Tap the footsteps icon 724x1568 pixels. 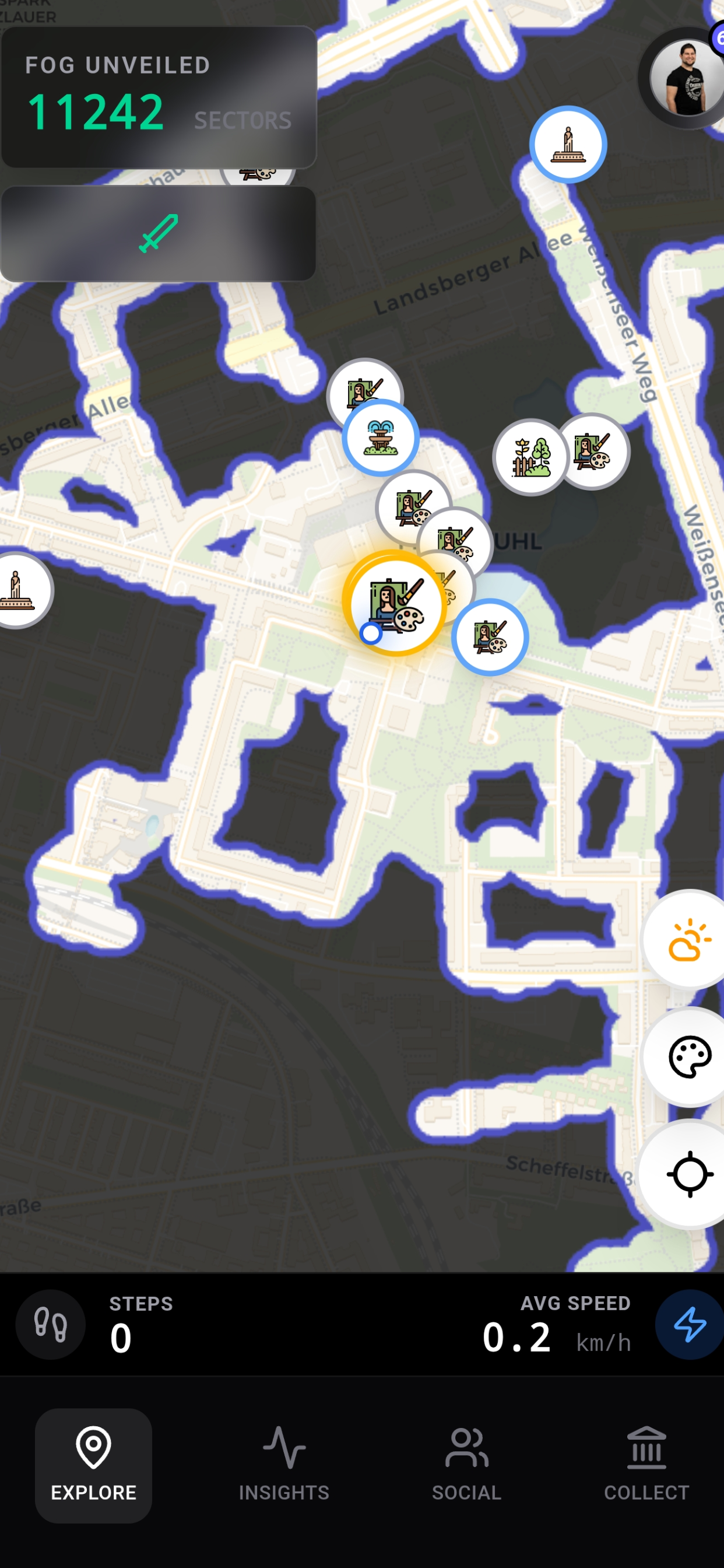coord(51,1325)
